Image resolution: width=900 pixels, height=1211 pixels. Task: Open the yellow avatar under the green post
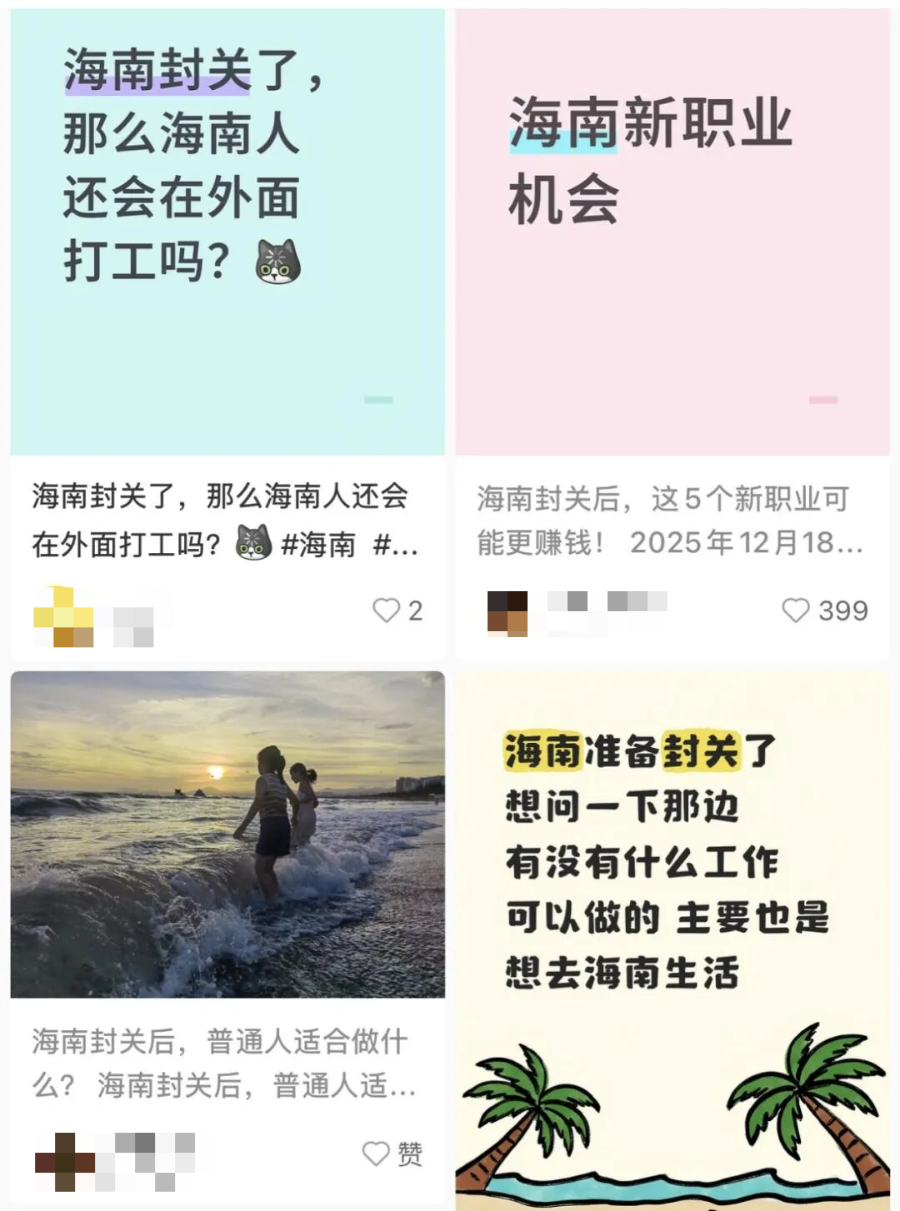tap(62, 615)
